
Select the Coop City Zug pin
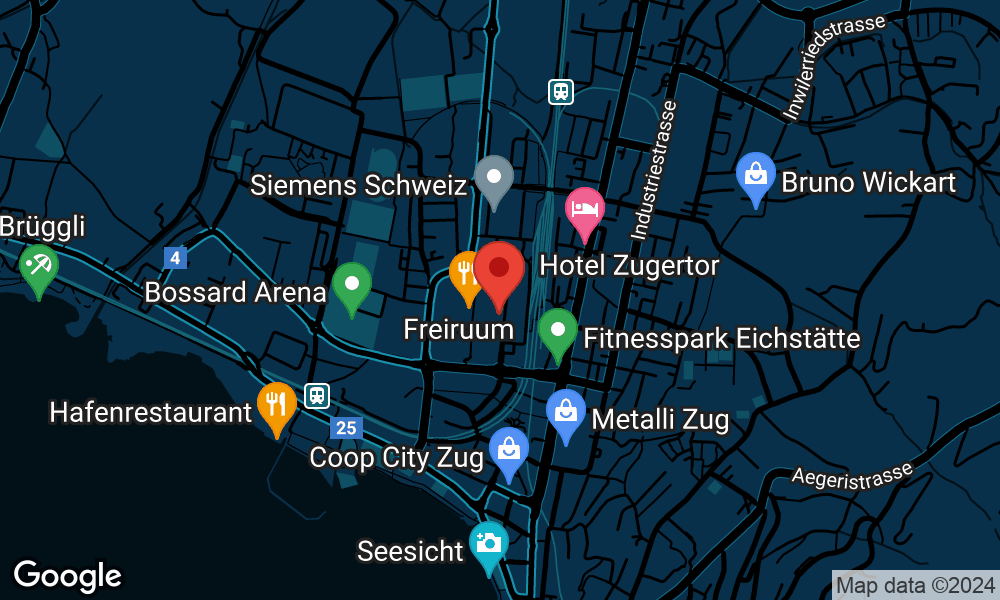coord(509,450)
